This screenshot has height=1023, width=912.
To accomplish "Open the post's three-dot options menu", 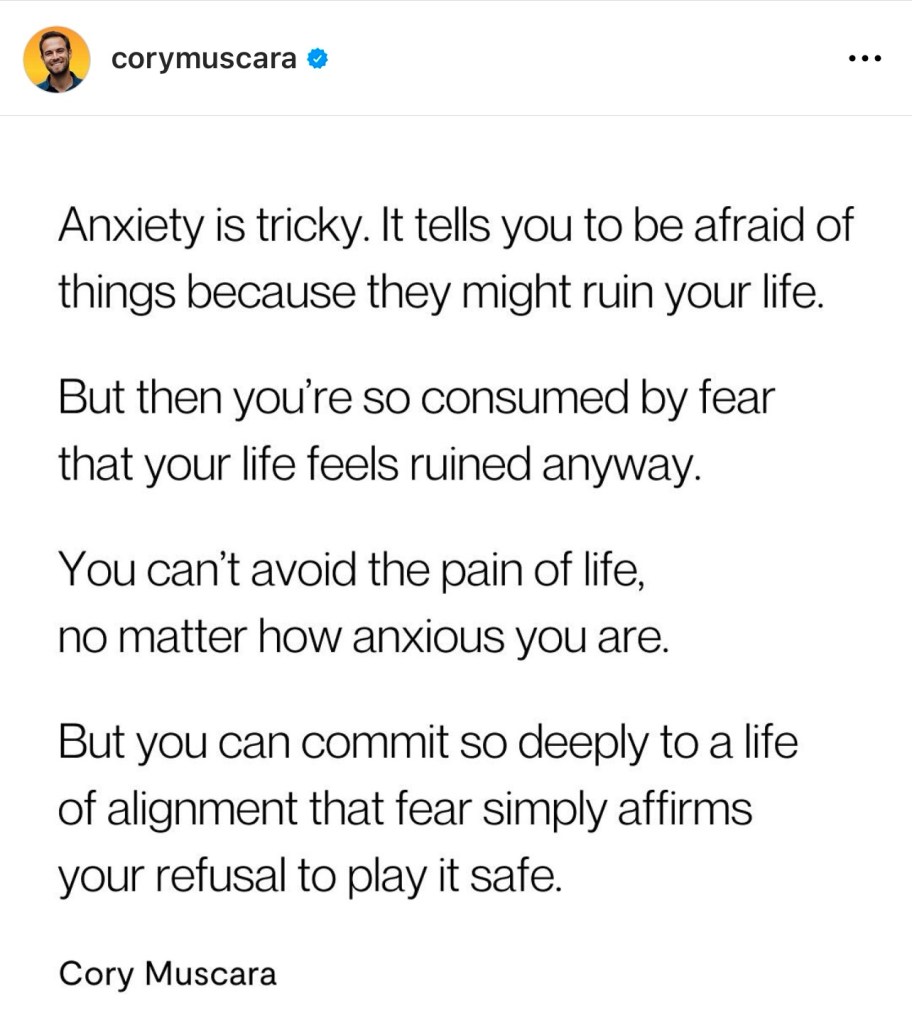I will point(863,59).
